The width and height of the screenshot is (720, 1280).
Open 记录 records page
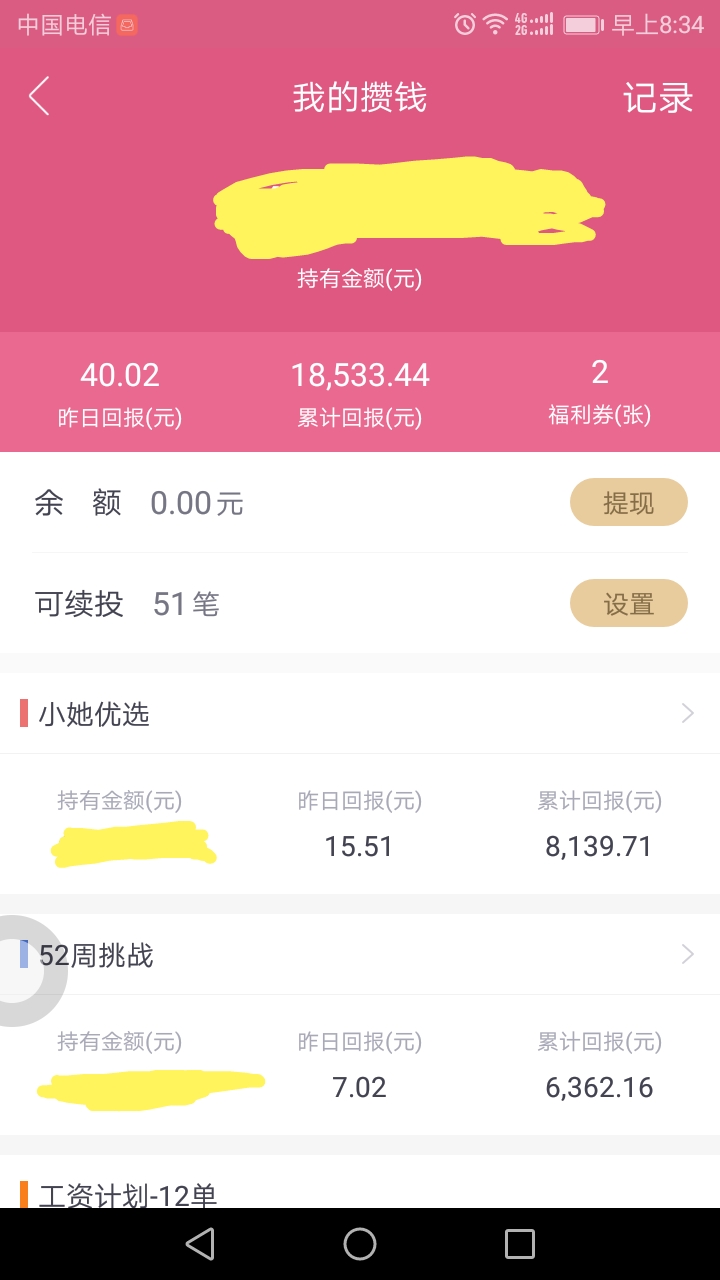coord(657,98)
